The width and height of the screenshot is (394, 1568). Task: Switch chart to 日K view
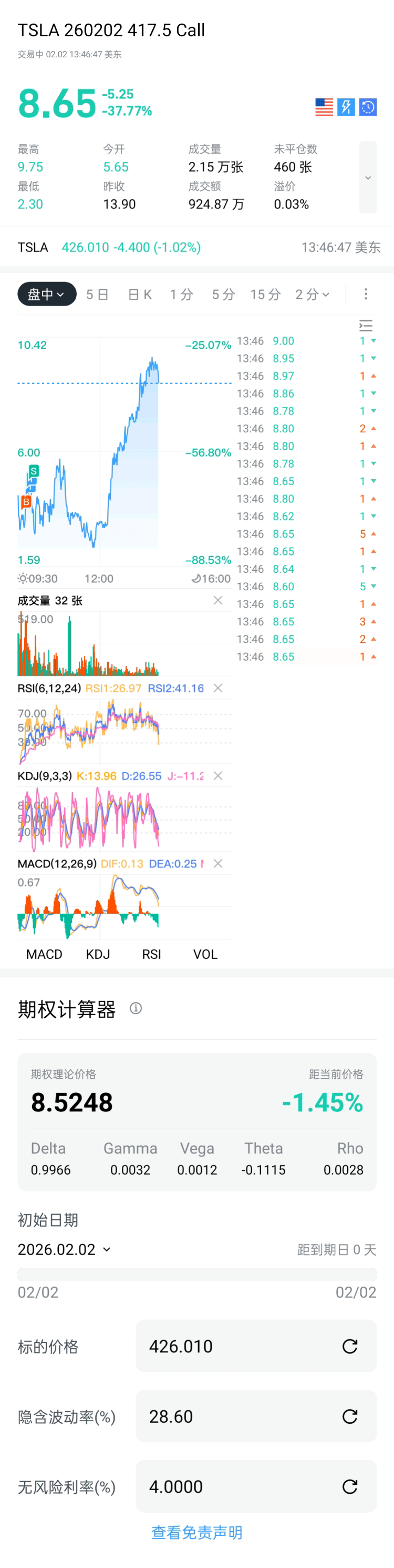coord(139,295)
